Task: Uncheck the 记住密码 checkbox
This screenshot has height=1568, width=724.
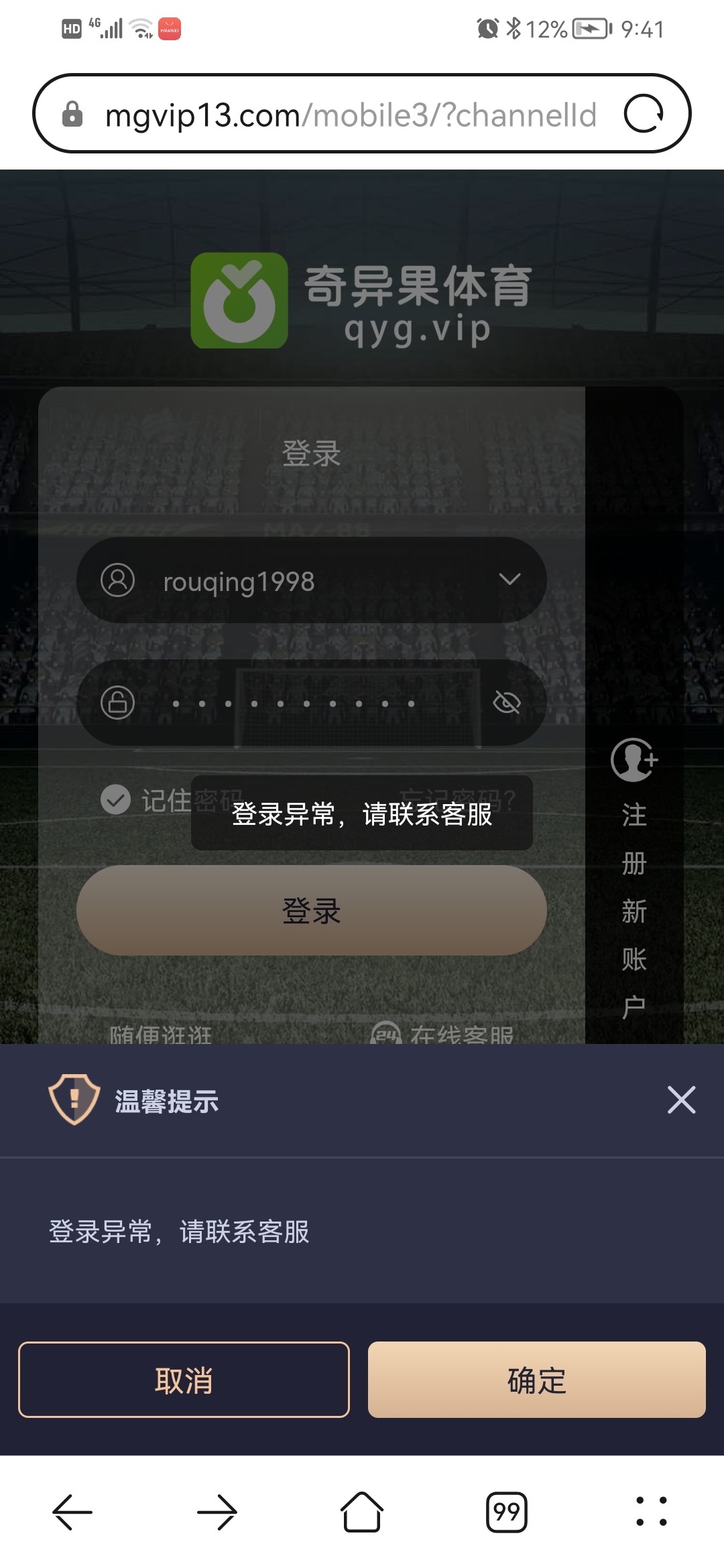Action: coord(115,799)
